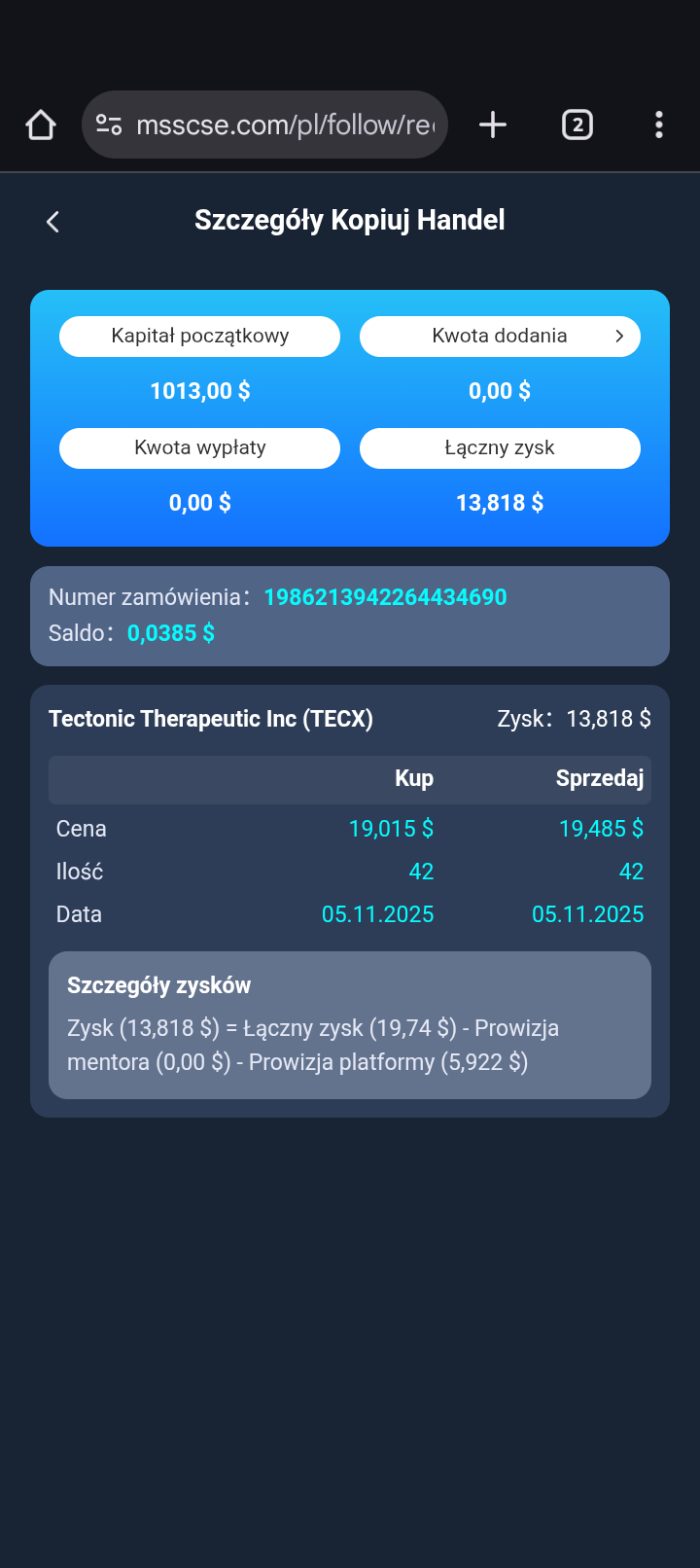700x1568 pixels.
Task: Open Kwota dodania details
Action: (500, 337)
